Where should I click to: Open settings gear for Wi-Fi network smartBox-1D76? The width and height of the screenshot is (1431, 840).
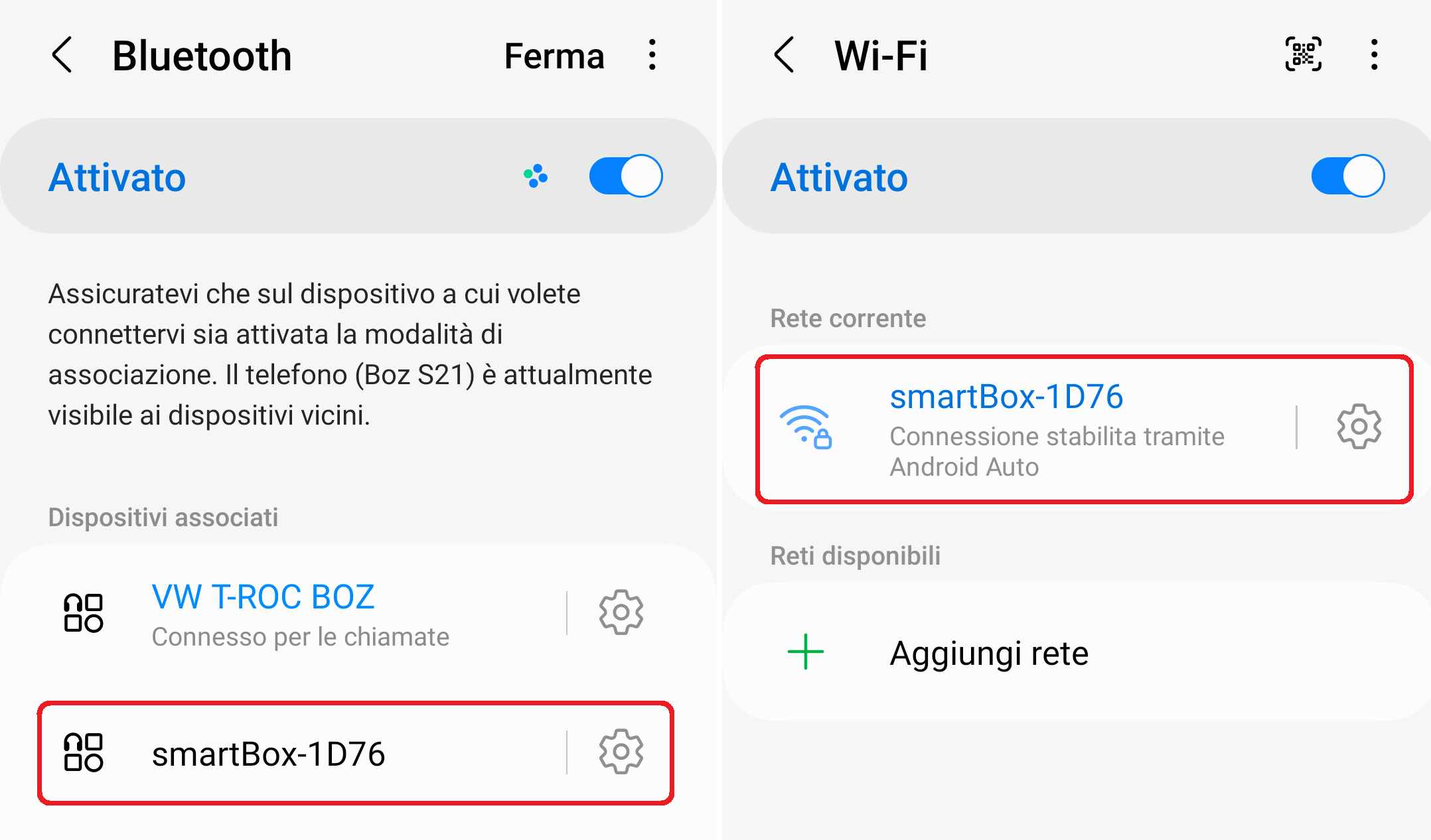click(1359, 427)
